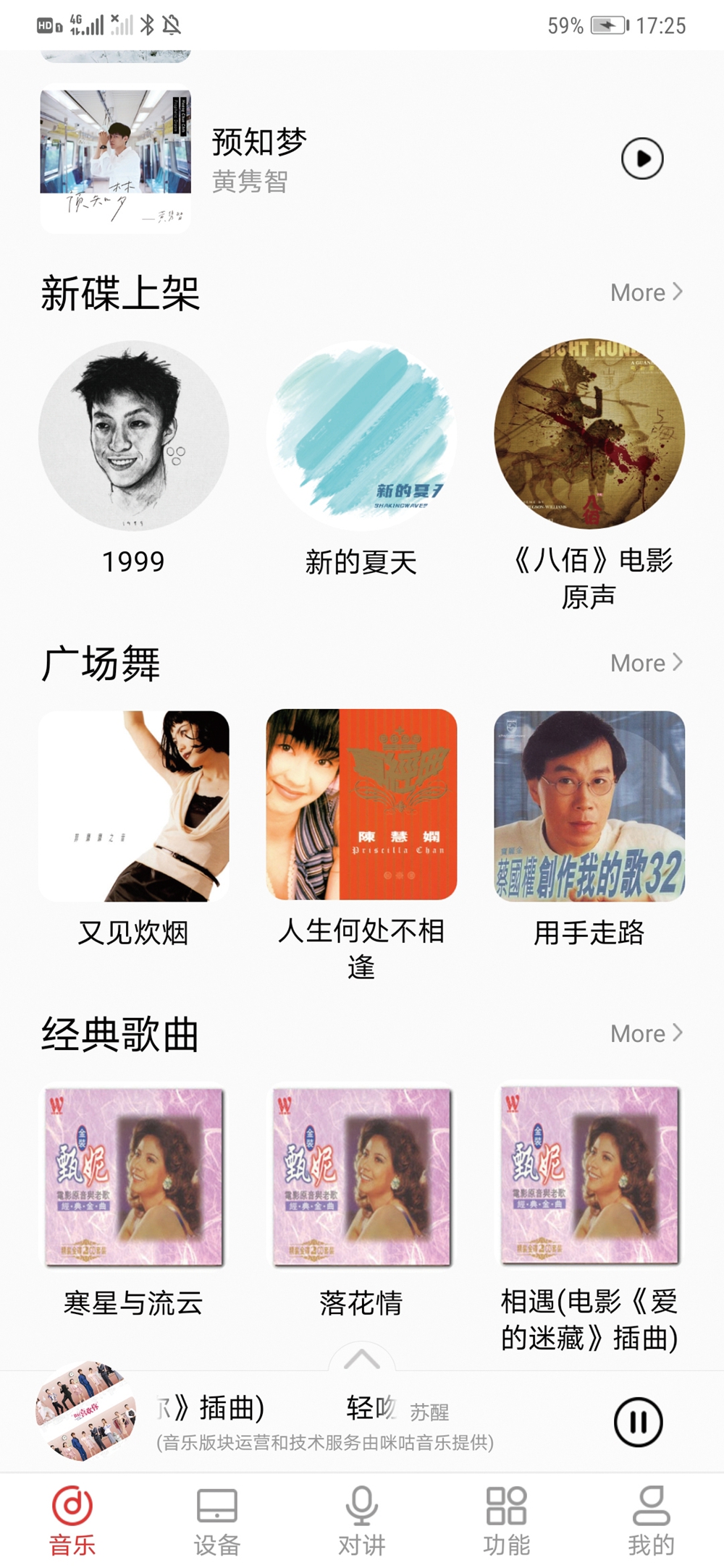Play the song 预知梦
Screen dimensions: 724x1568
pos(642,158)
